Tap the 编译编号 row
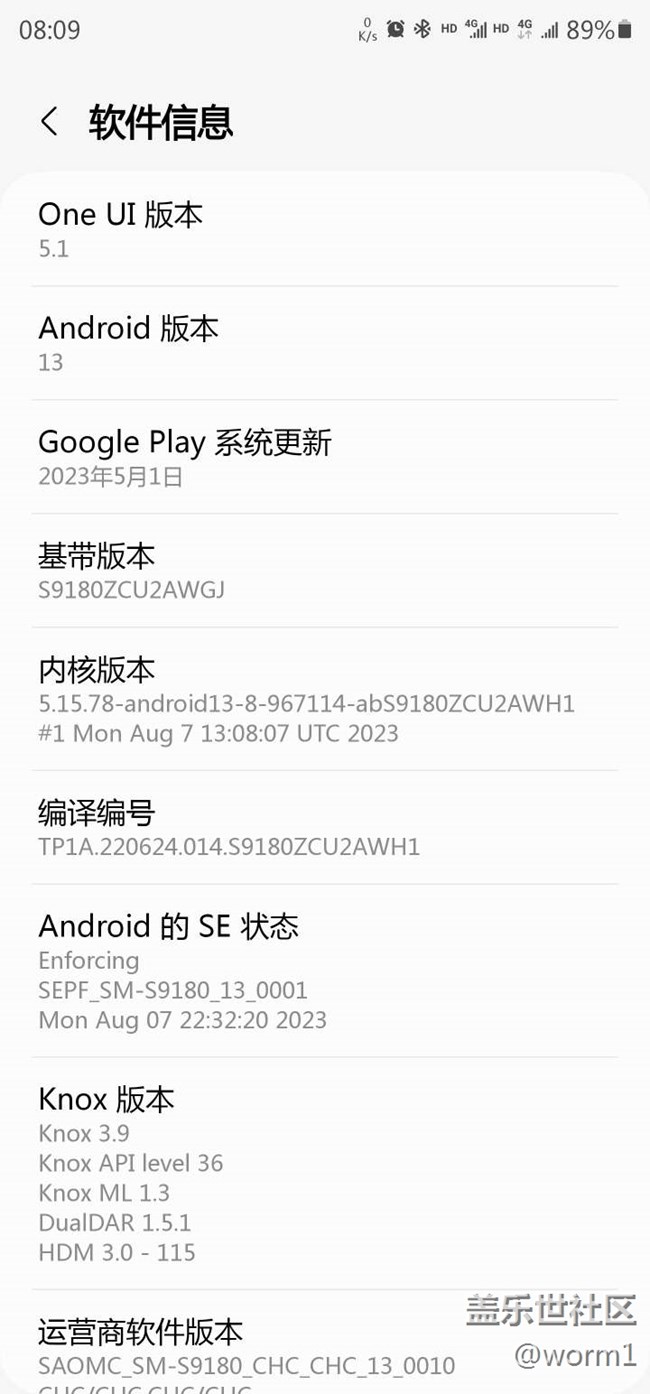The width and height of the screenshot is (650, 1394). pos(324,828)
